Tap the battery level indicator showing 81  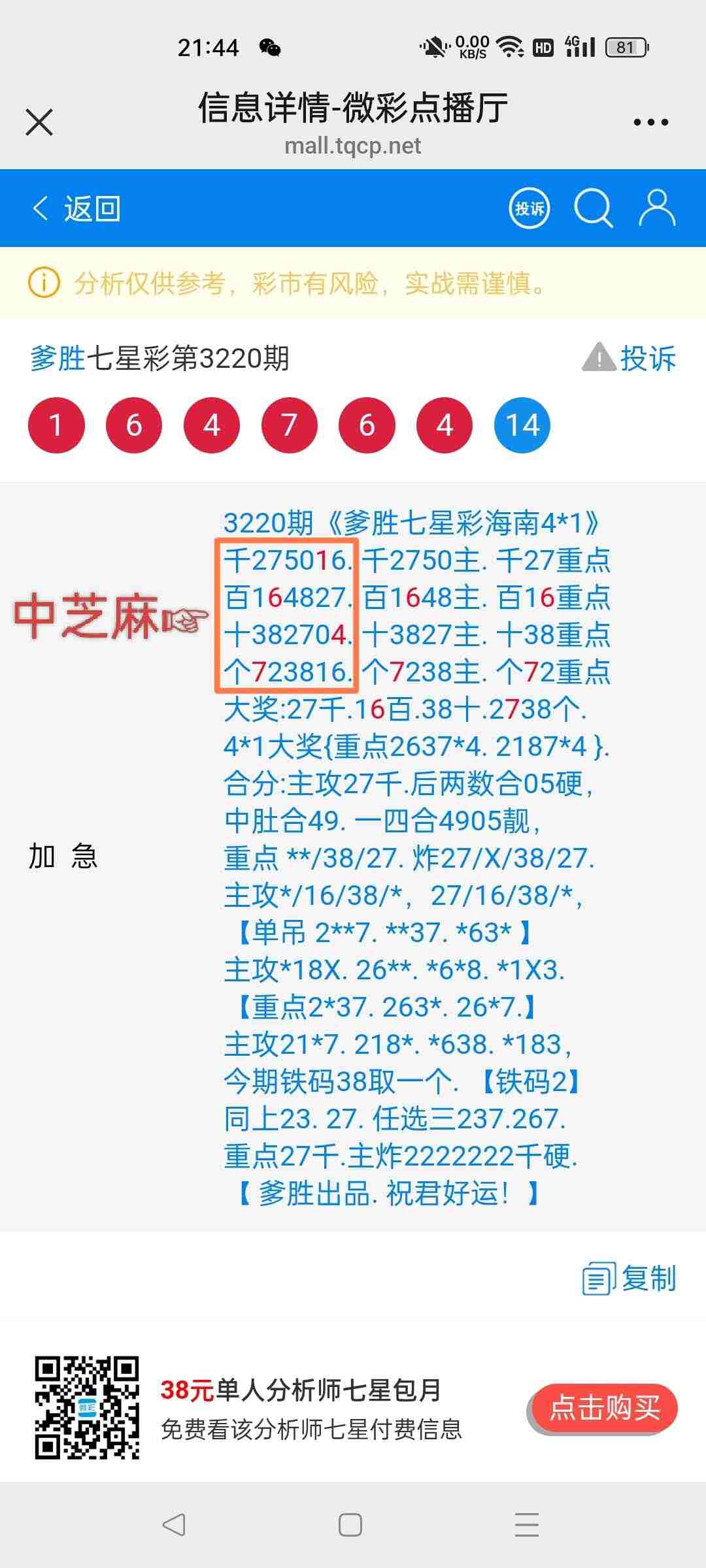[x=626, y=46]
